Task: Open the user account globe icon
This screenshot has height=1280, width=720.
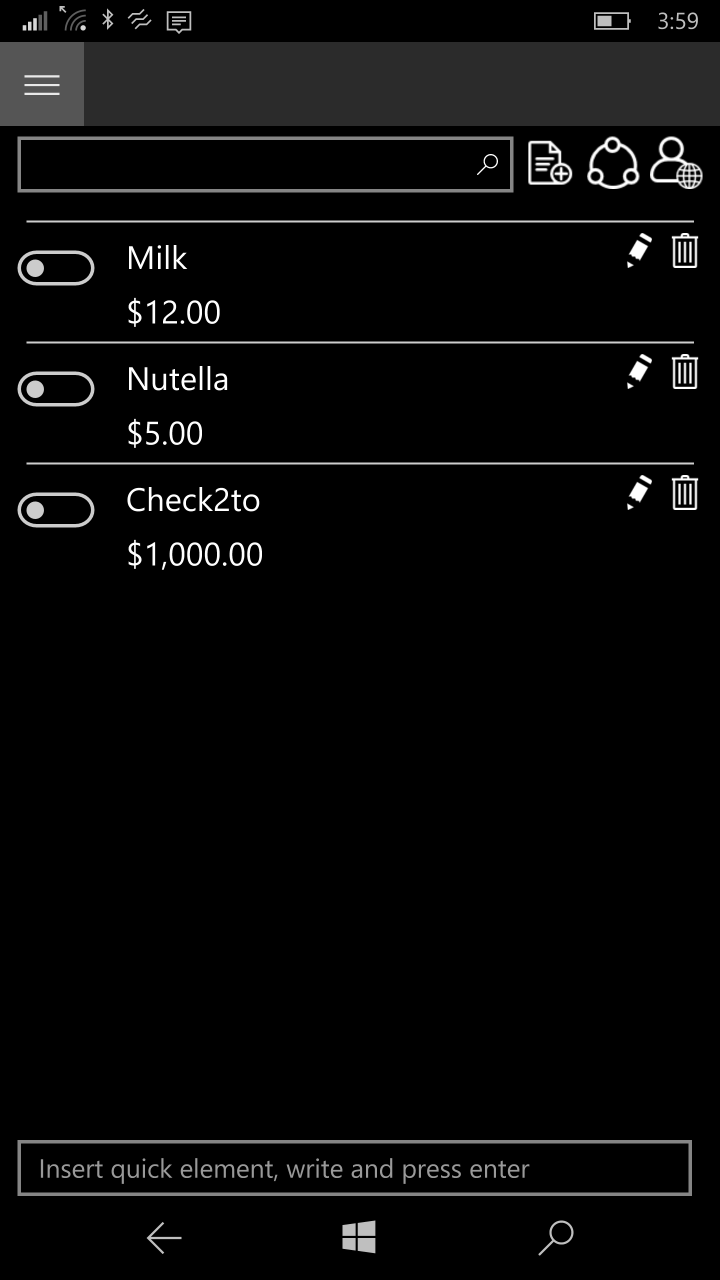Action: click(x=676, y=163)
